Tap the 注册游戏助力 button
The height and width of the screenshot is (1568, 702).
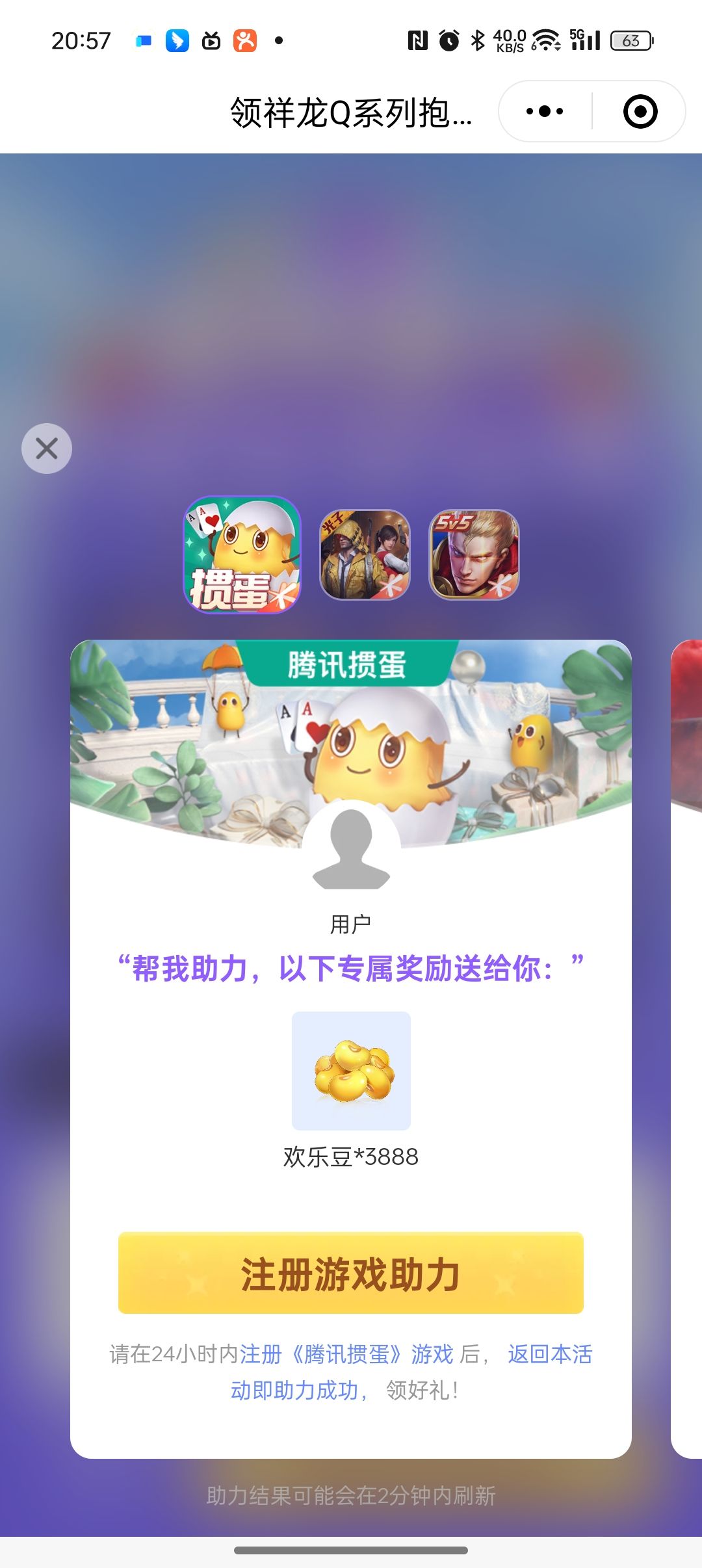(351, 1273)
